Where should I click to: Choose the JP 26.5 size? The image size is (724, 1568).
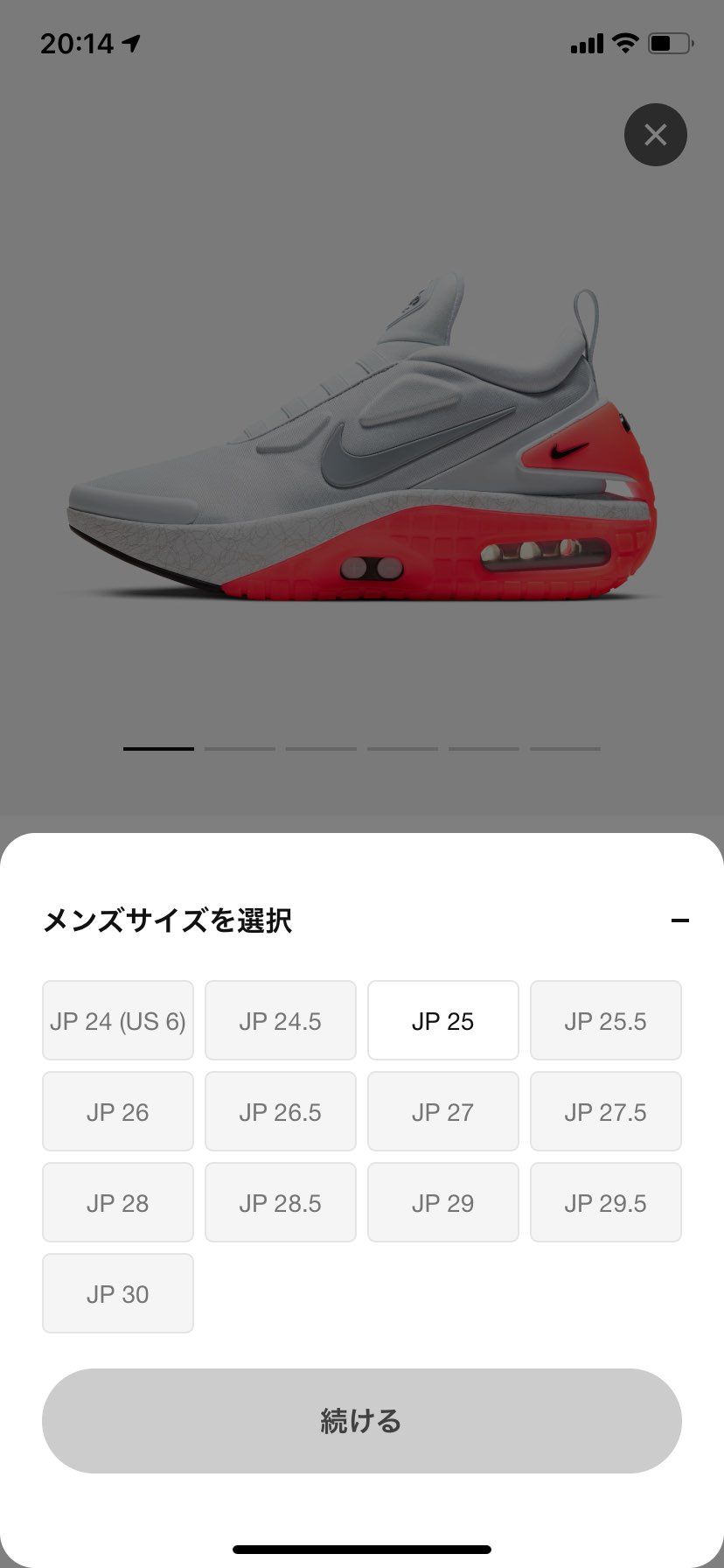tap(281, 1111)
